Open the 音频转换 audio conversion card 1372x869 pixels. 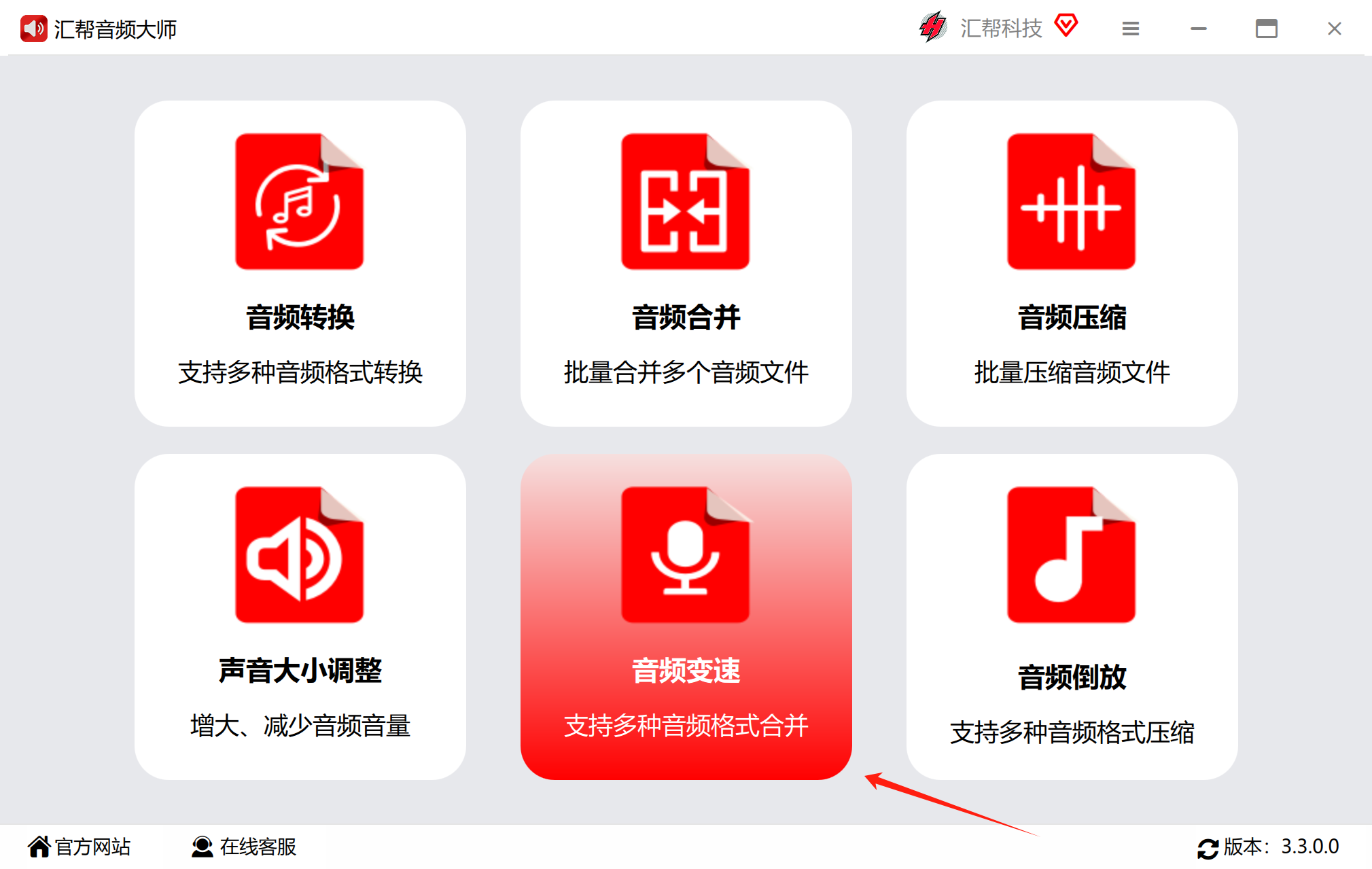point(300,264)
